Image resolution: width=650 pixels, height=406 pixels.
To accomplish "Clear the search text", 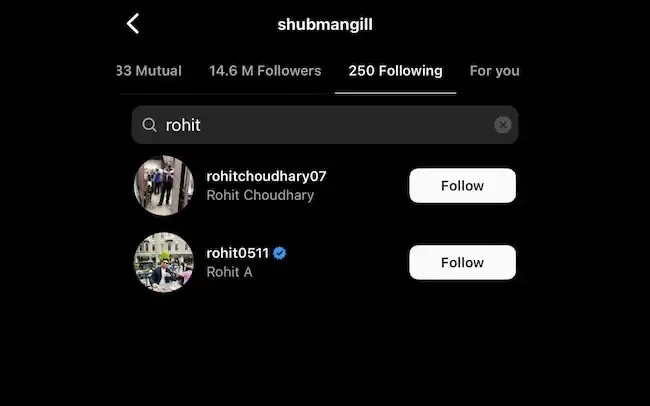I will point(503,125).
